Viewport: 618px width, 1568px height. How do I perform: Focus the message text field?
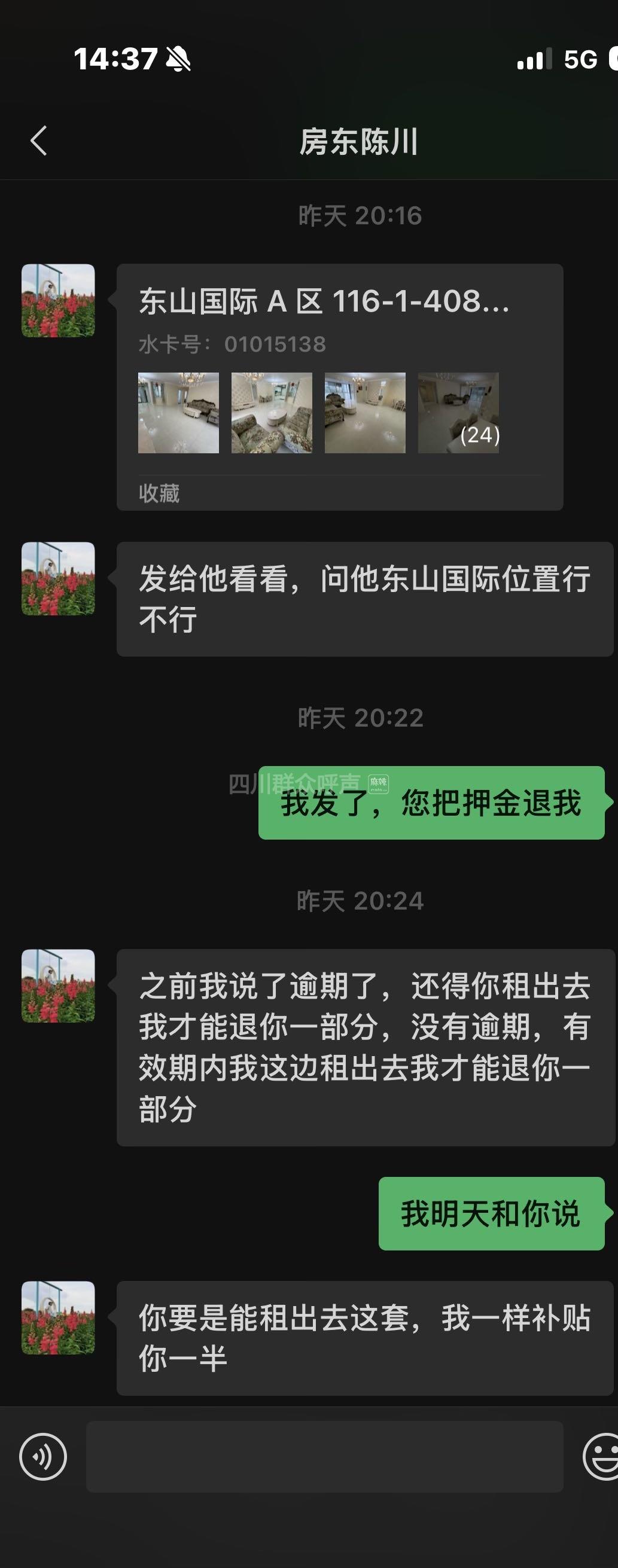(x=324, y=1457)
